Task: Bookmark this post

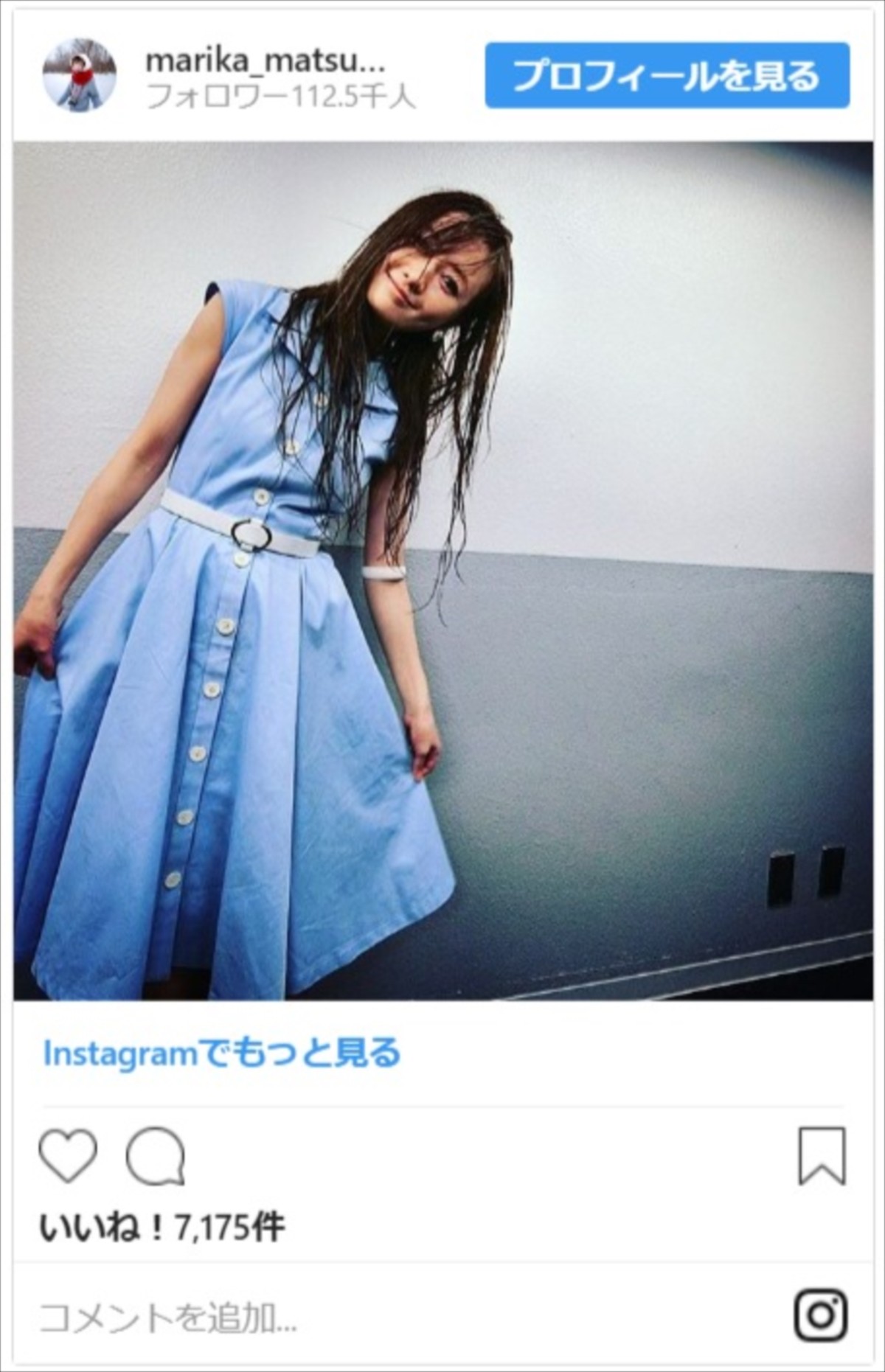Action: pos(822,1155)
